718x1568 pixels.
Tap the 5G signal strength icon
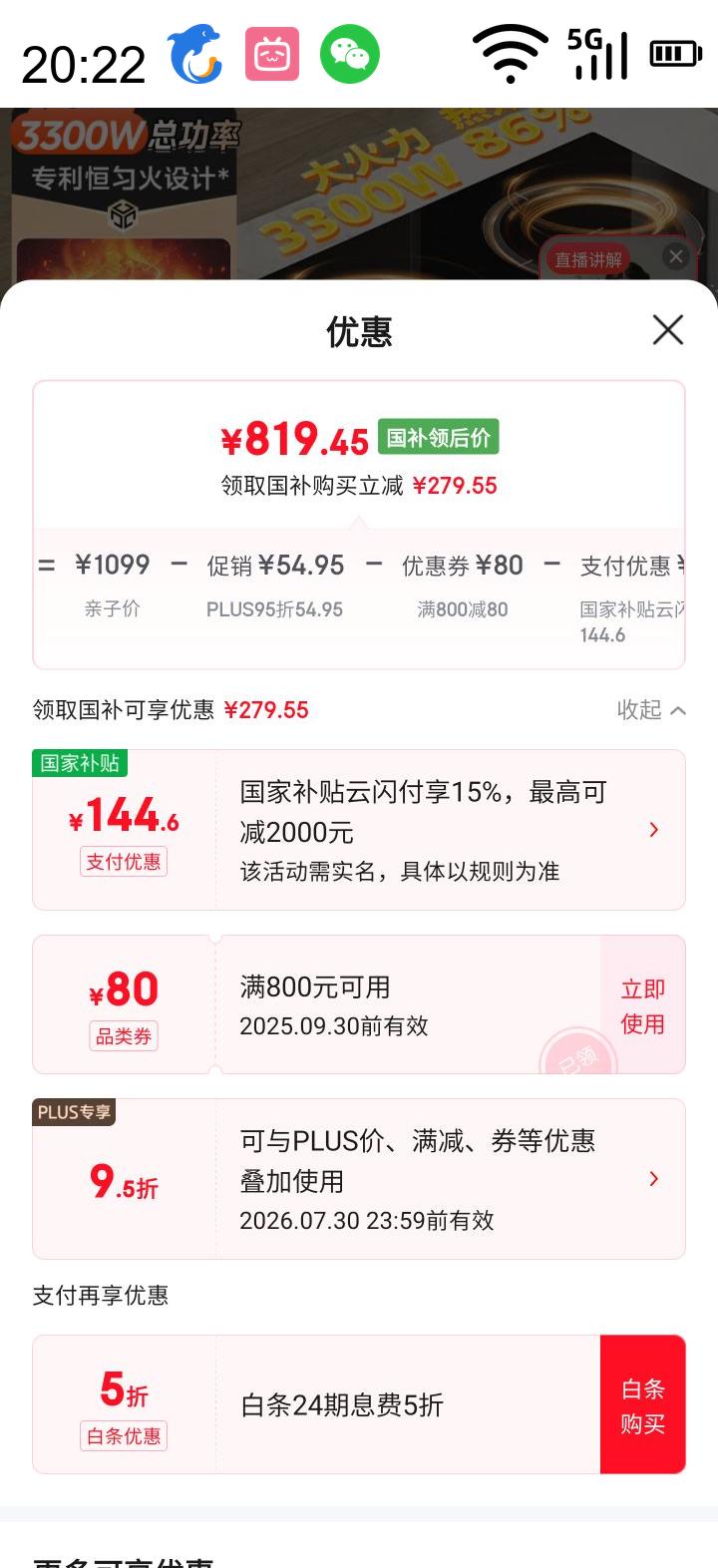599,55
